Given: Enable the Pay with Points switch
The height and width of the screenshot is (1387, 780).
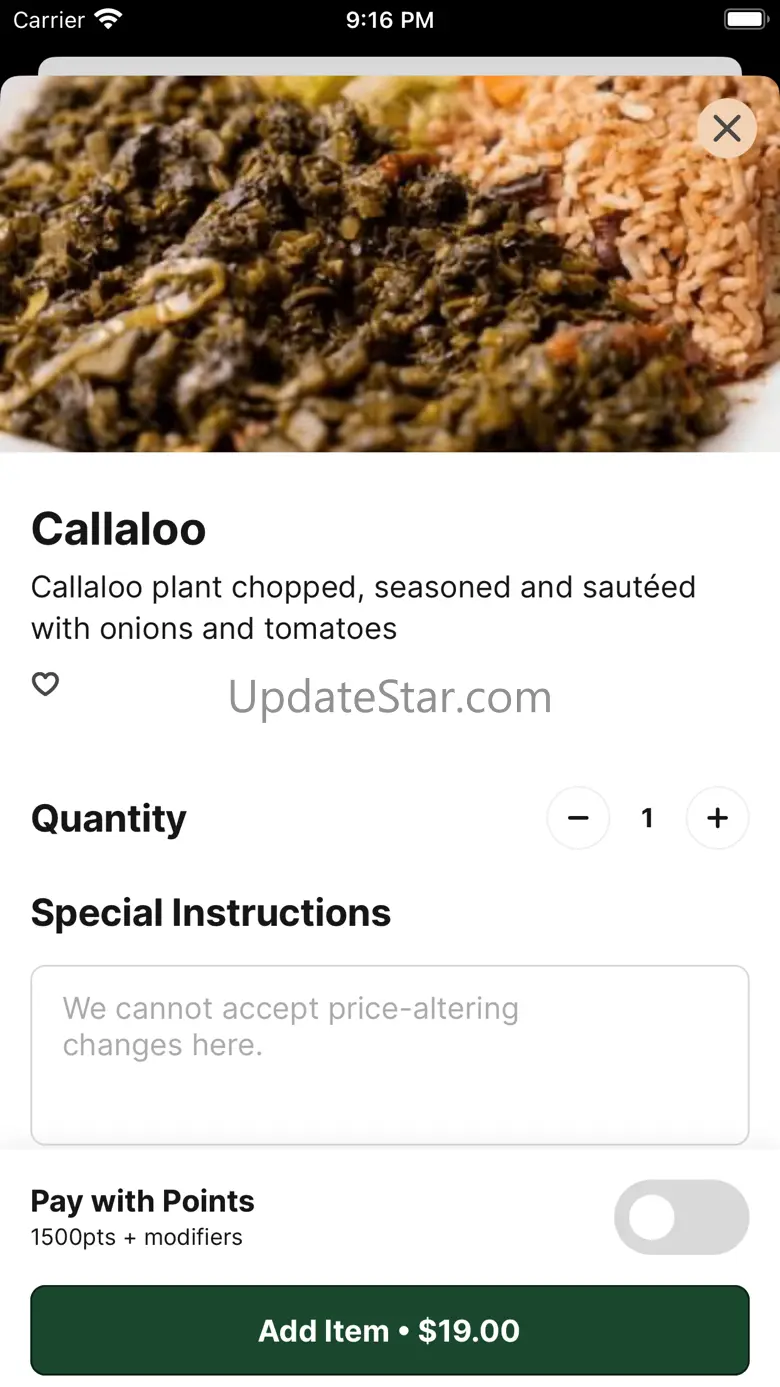Looking at the screenshot, I should click(x=681, y=1217).
